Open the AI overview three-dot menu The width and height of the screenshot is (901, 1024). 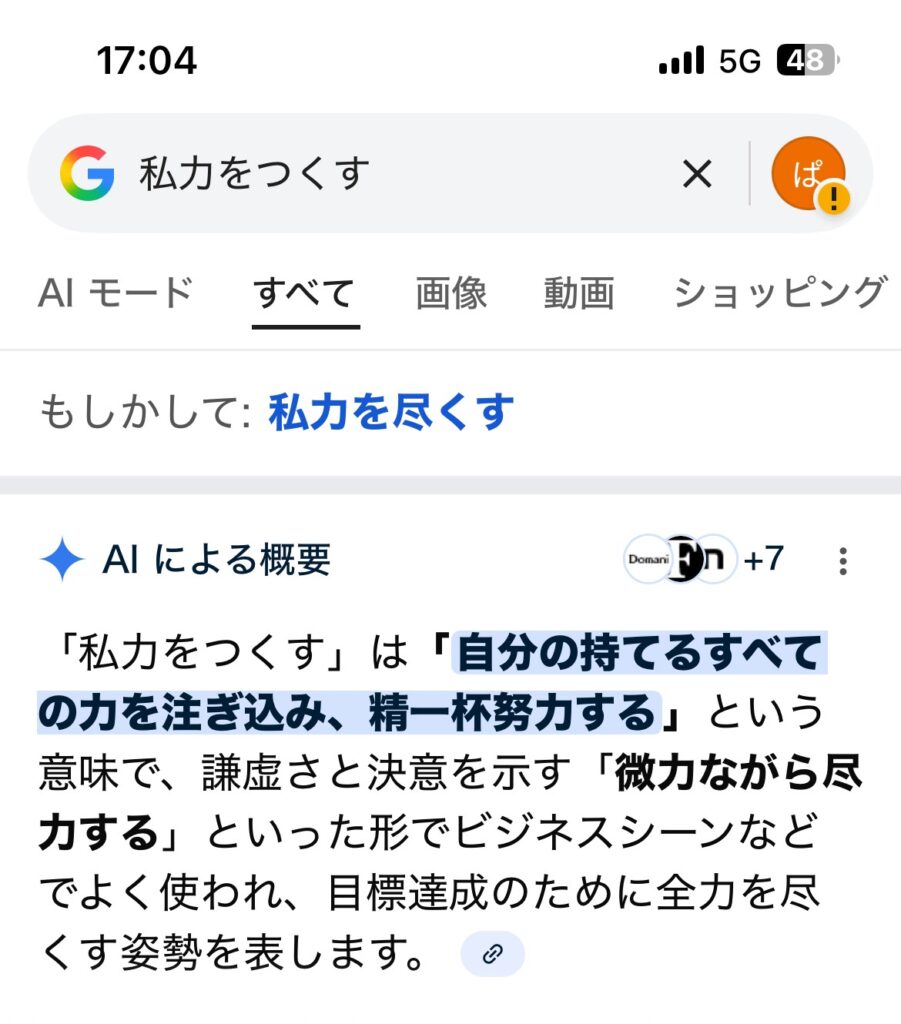843,561
